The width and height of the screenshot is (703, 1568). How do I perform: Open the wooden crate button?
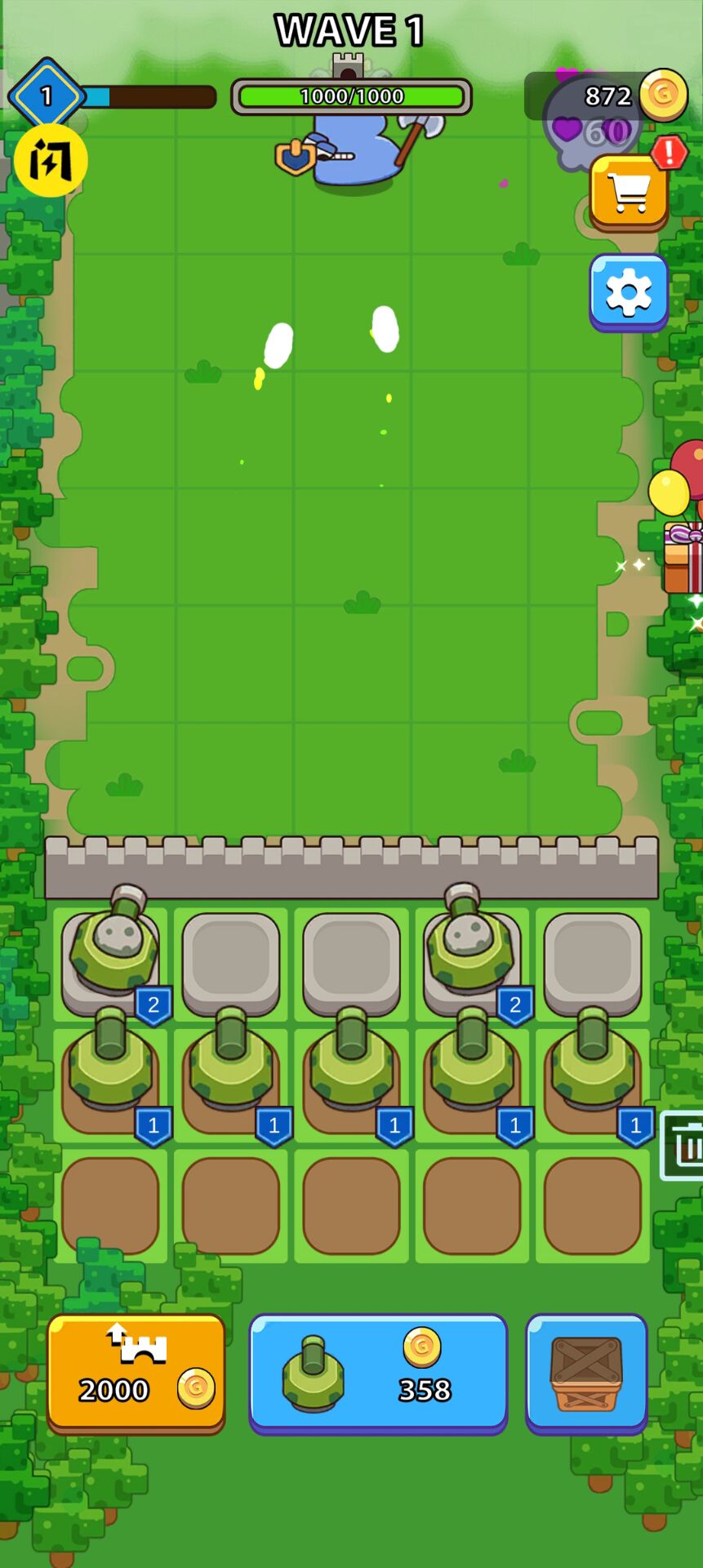pyautogui.click(x=586, y=1374)
